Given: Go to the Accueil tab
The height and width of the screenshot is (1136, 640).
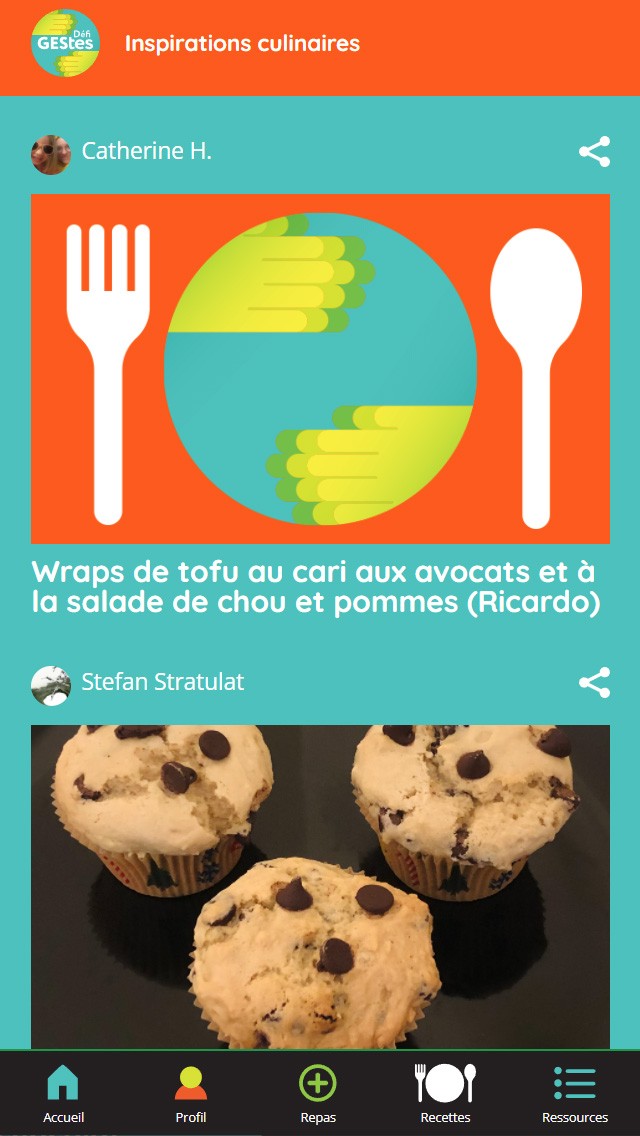Looking at the screenshot, I should 63,1093.
